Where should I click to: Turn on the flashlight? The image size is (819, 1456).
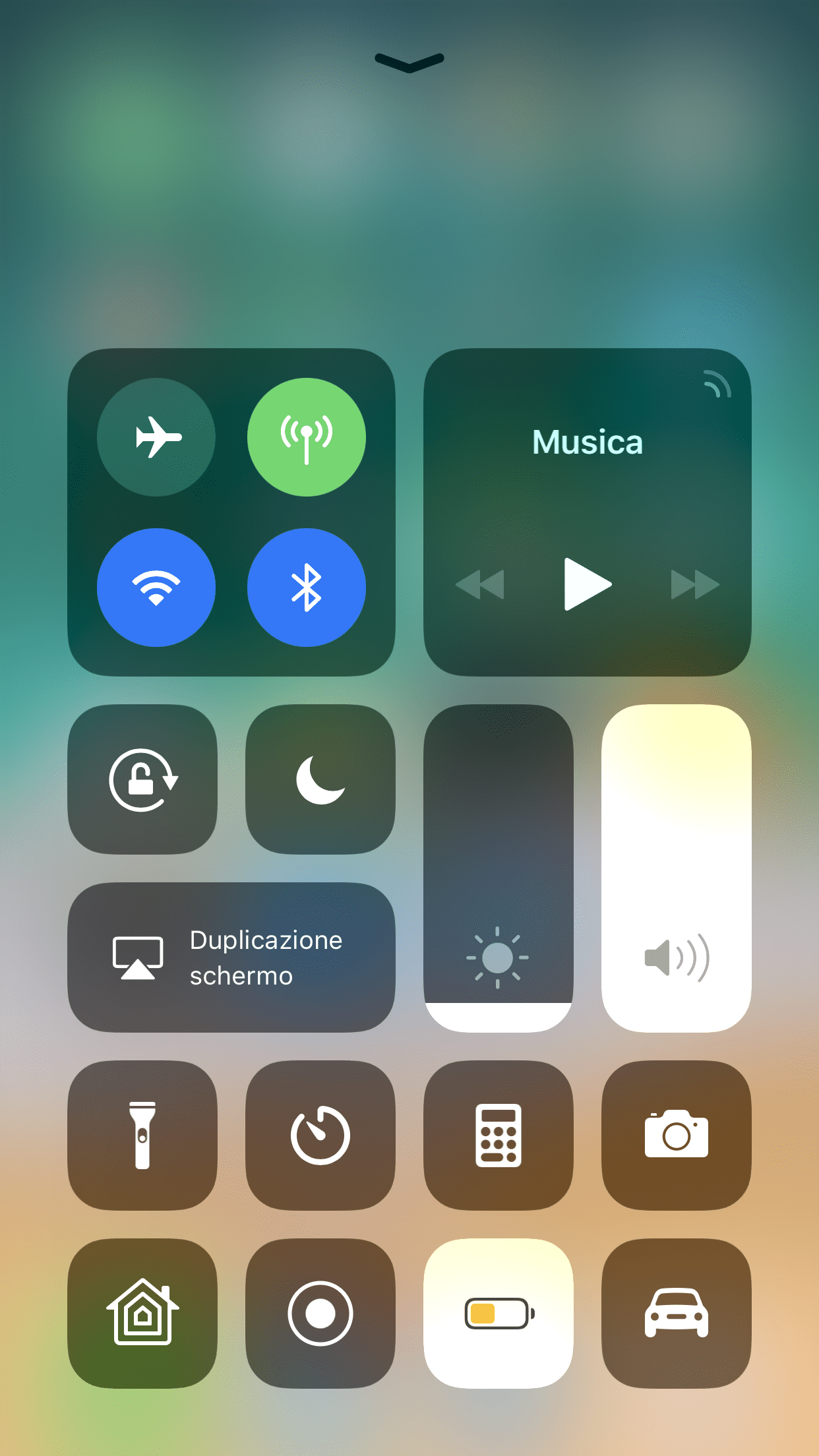pyautogui.click(x=142, y=1136)
